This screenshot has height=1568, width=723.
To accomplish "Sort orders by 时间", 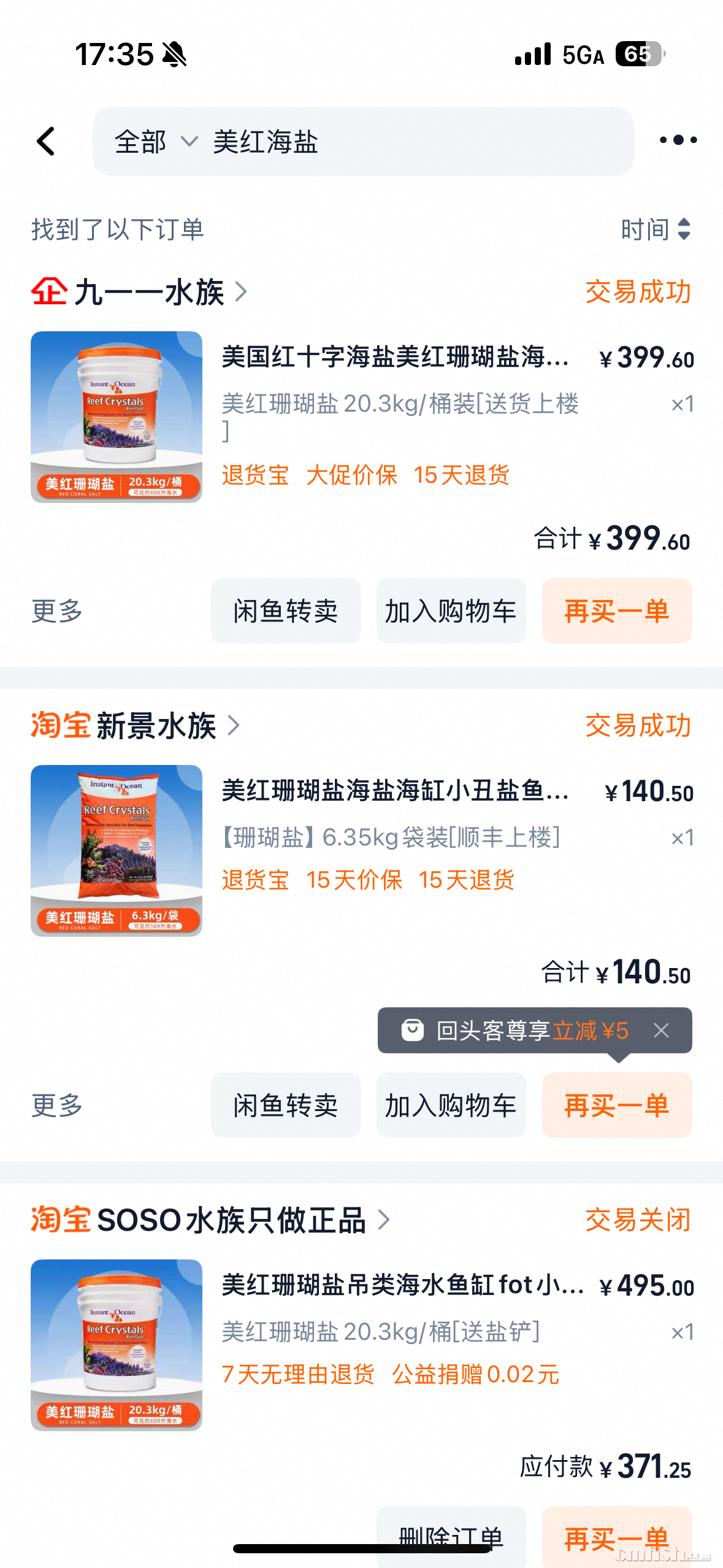I will click(655, 229).
